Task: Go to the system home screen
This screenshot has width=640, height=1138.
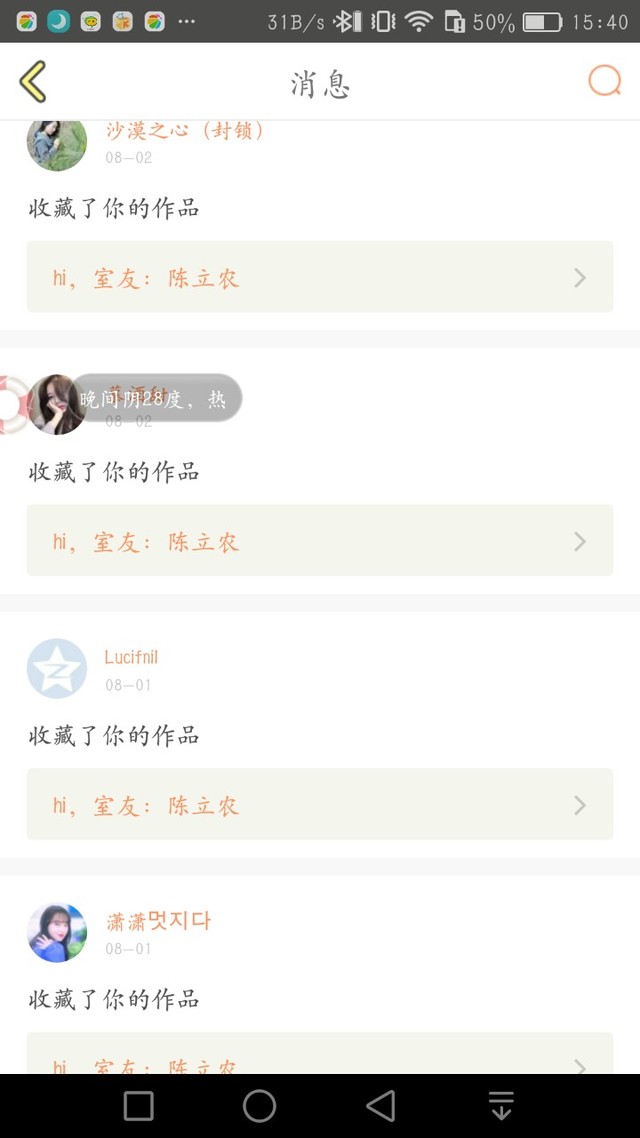Action: [259, 1105]
